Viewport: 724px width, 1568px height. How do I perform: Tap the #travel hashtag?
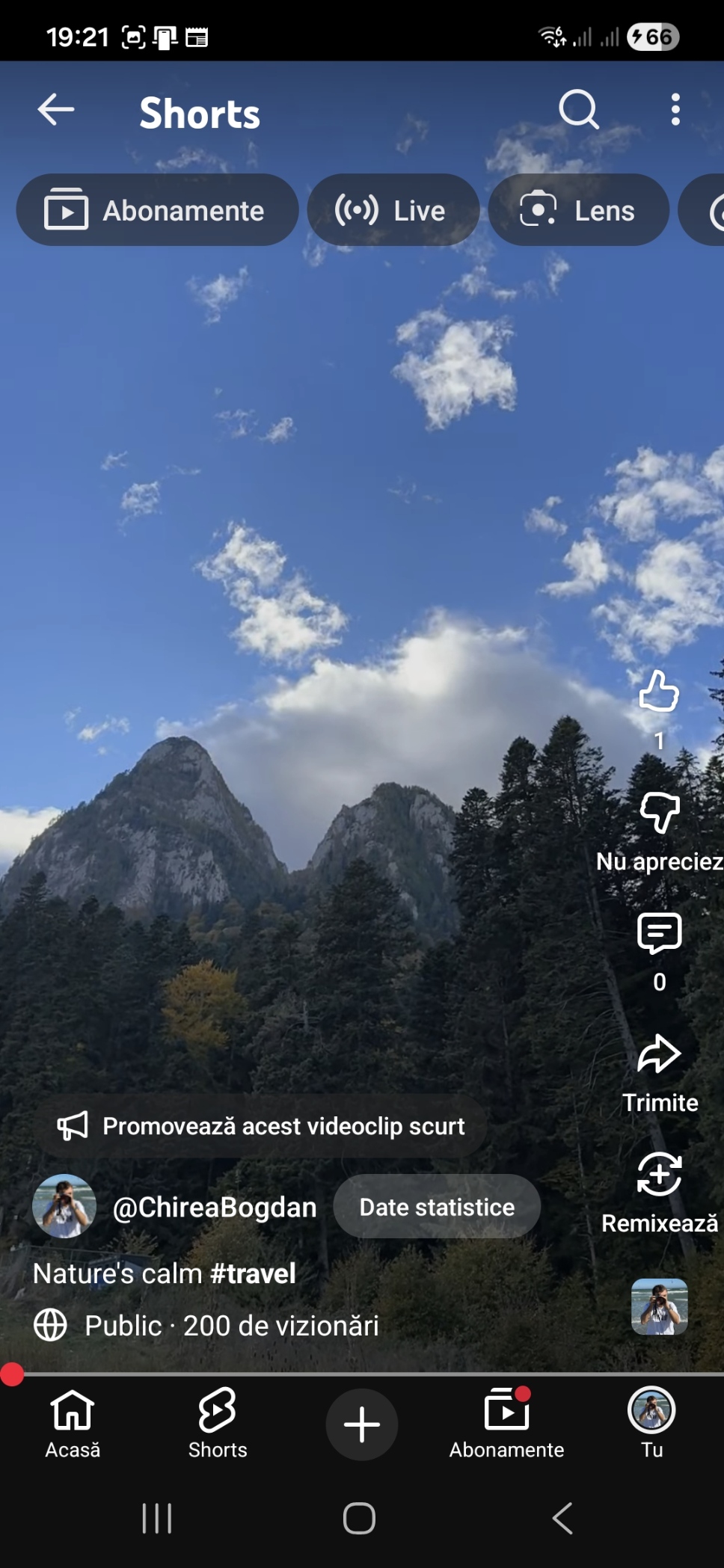[253, 1273]
